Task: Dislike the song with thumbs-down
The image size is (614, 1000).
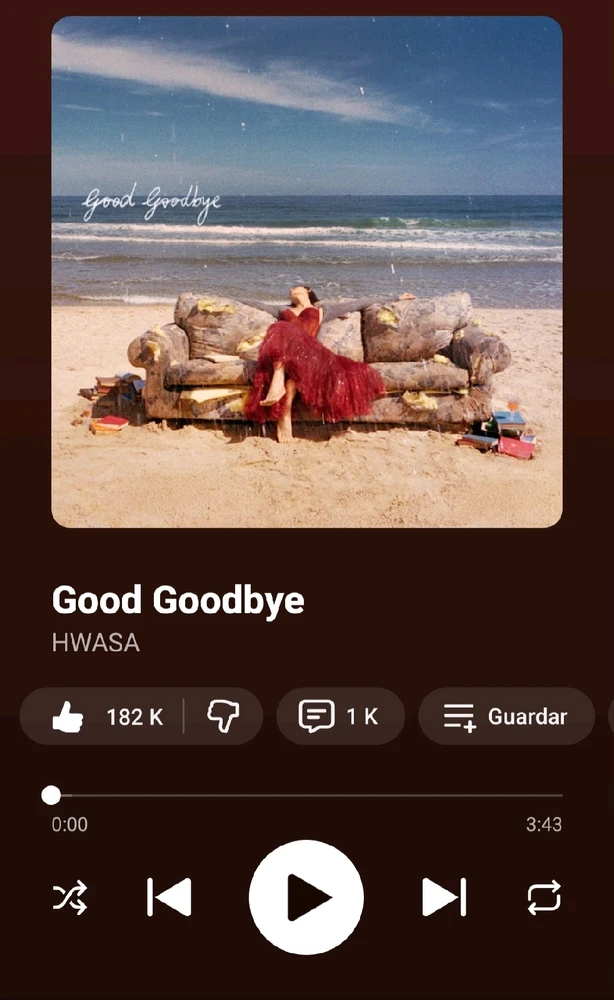Action: pos(223,716)
